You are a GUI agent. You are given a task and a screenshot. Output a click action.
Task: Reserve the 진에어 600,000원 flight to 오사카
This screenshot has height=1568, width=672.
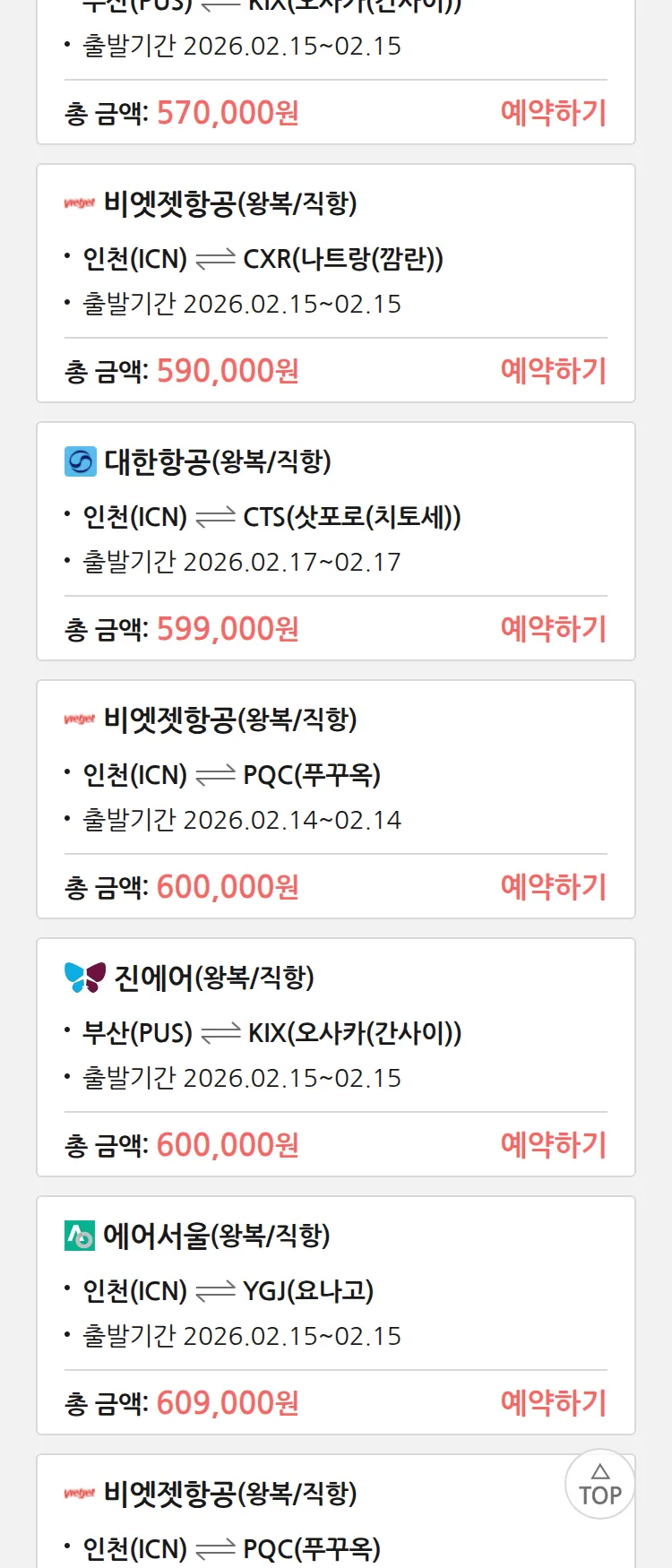tap(553, 1145)
